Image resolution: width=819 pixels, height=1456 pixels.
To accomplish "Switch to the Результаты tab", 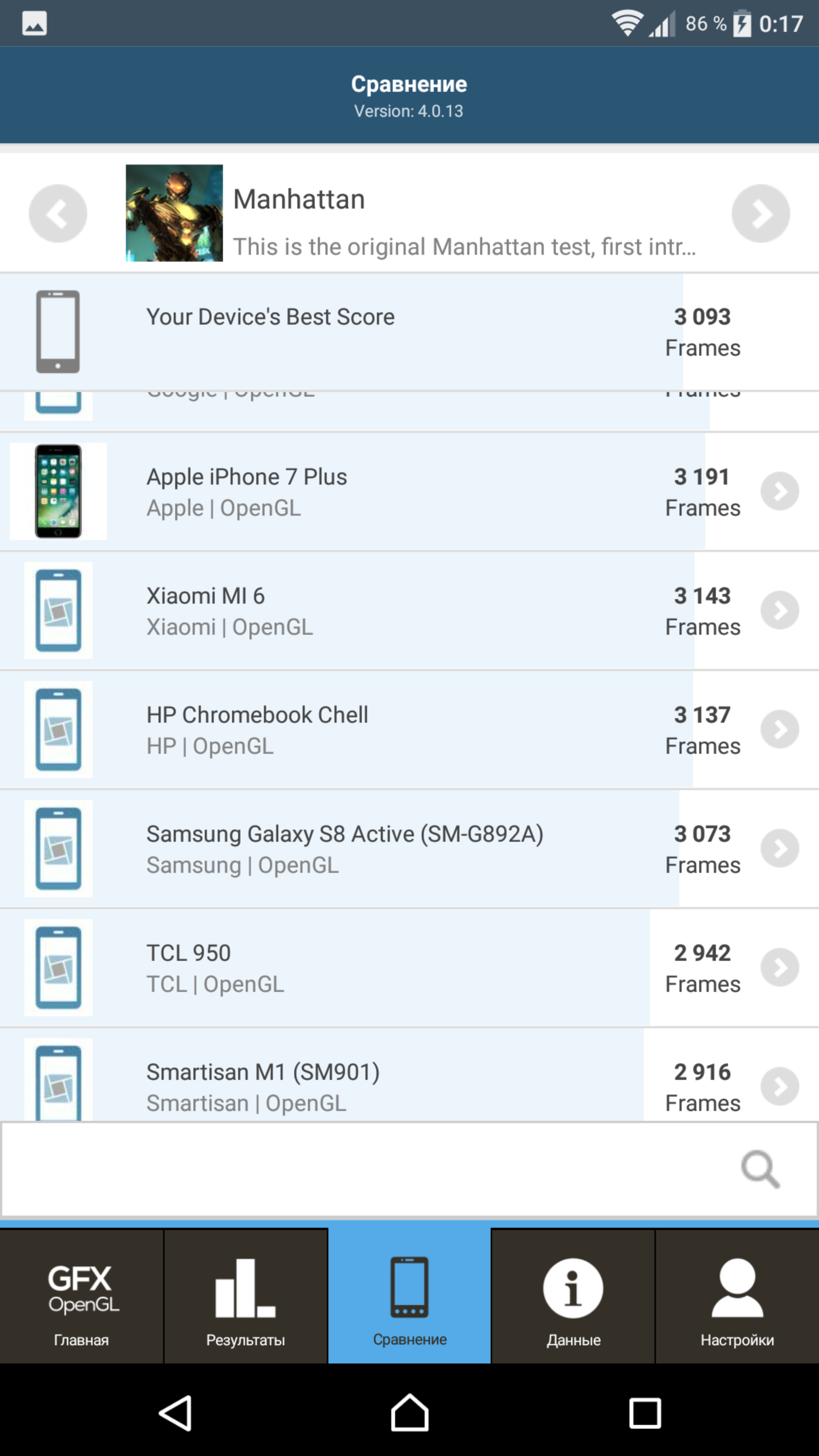I will click(x=245, y=1296).
